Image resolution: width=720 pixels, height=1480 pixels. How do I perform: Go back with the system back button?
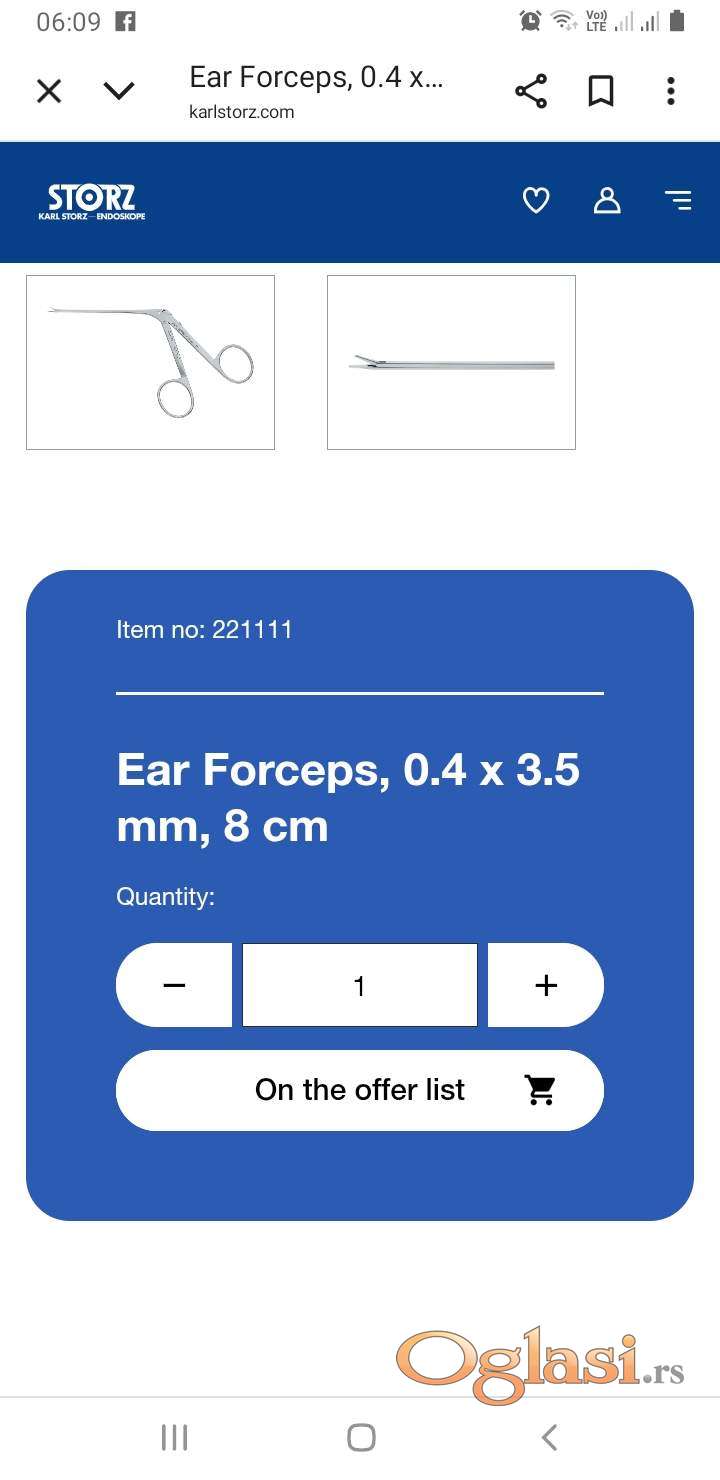548,1438
